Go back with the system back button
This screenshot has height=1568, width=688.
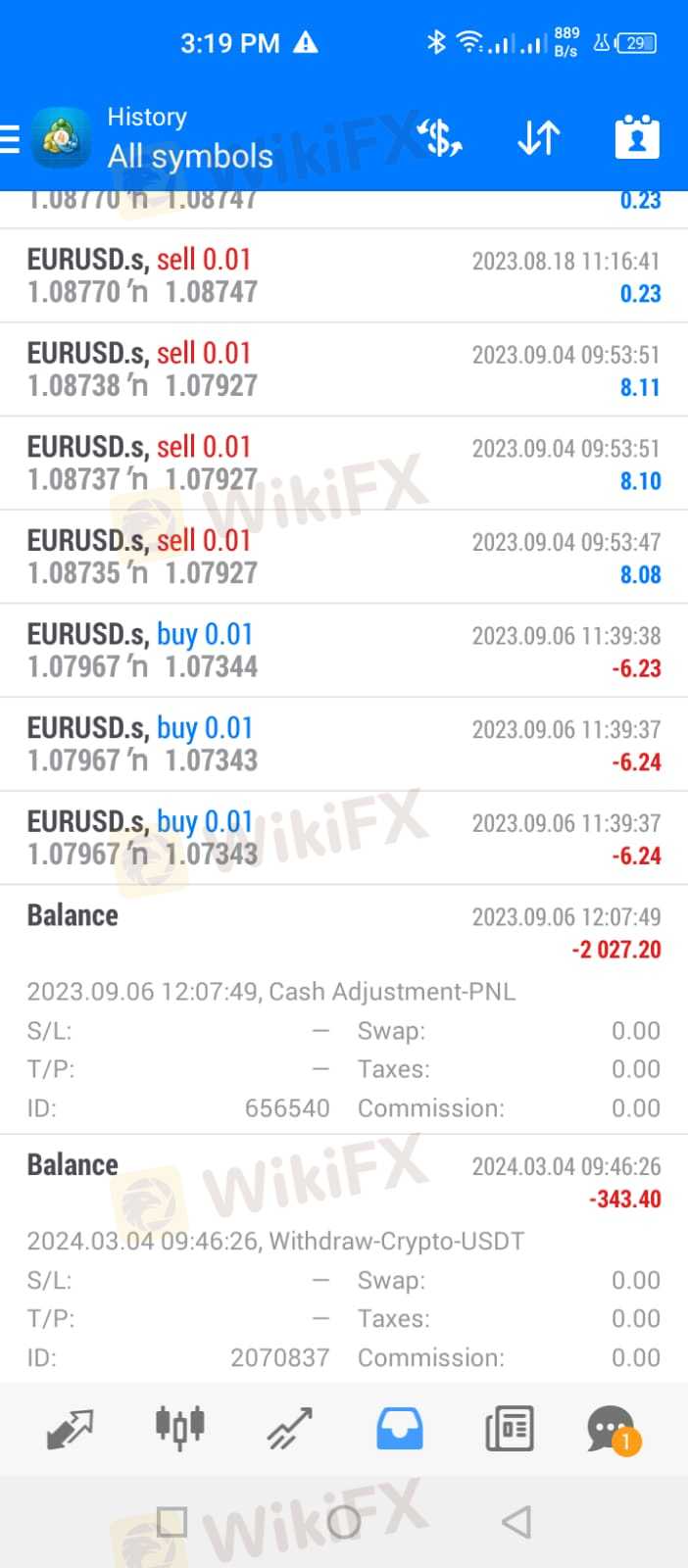pos(516,1522)
